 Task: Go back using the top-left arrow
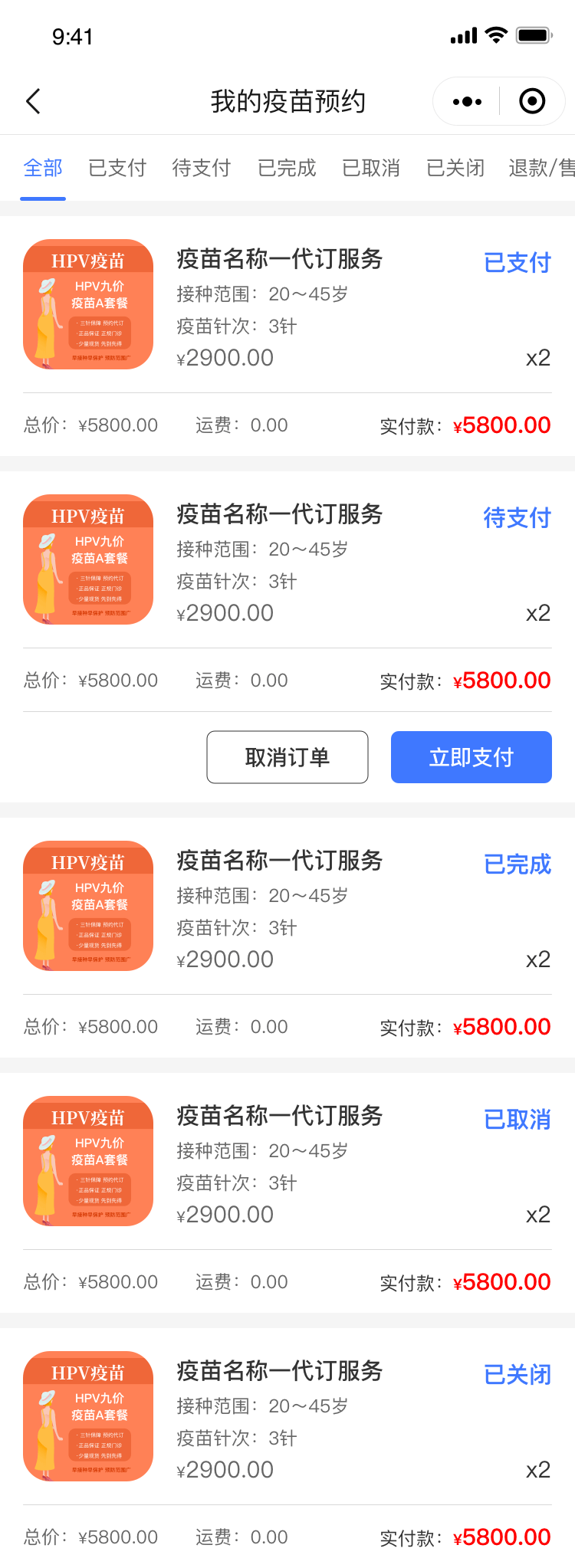pyautogui.click(x=33, y=101)
